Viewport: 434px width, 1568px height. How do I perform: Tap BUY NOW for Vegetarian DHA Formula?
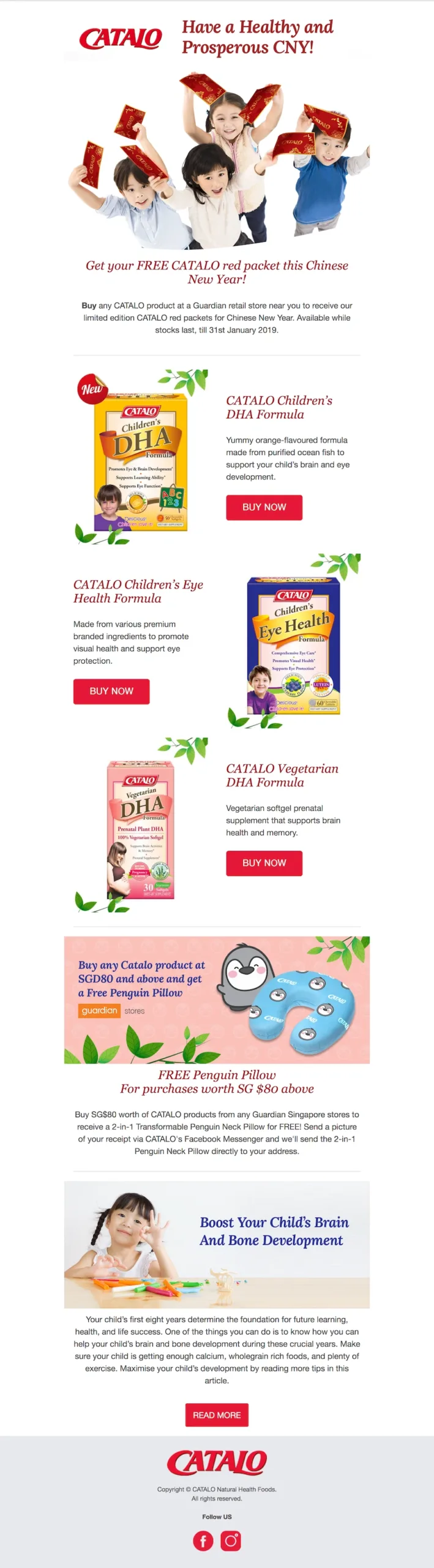[264, 863]
